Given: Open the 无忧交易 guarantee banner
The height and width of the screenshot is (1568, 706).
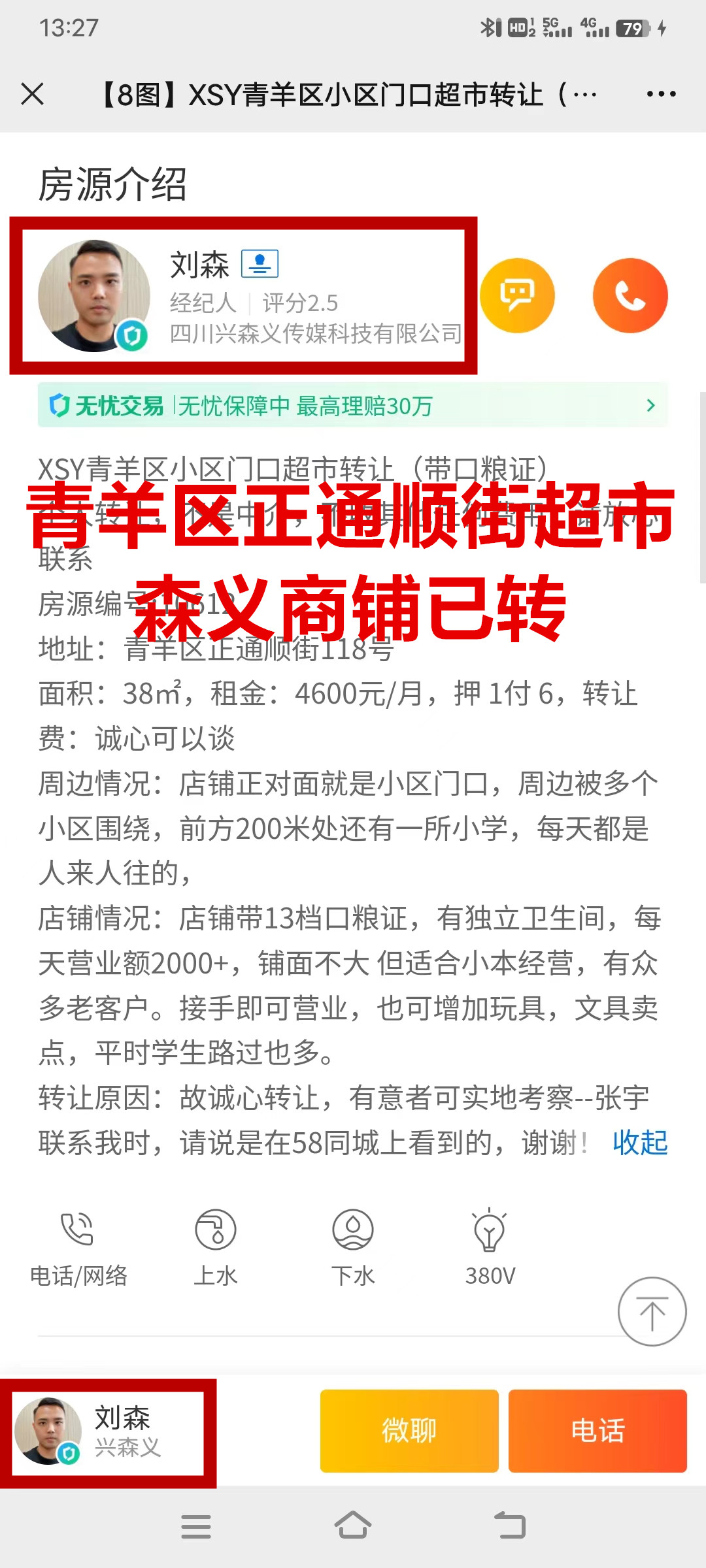Looking at the screenshot, I should tap(353, 406).
